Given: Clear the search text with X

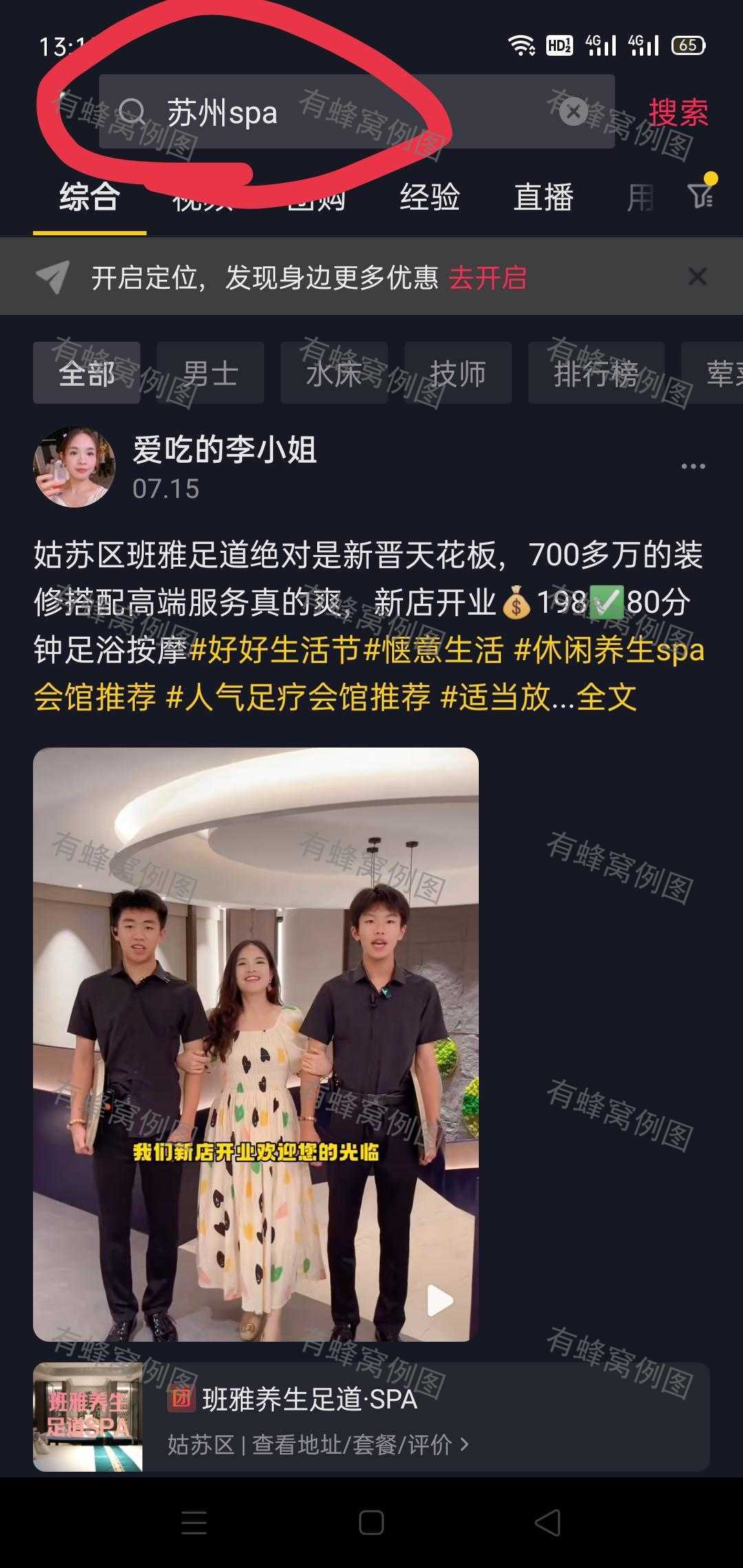Looking at the screenshot, I should [573, 111].
